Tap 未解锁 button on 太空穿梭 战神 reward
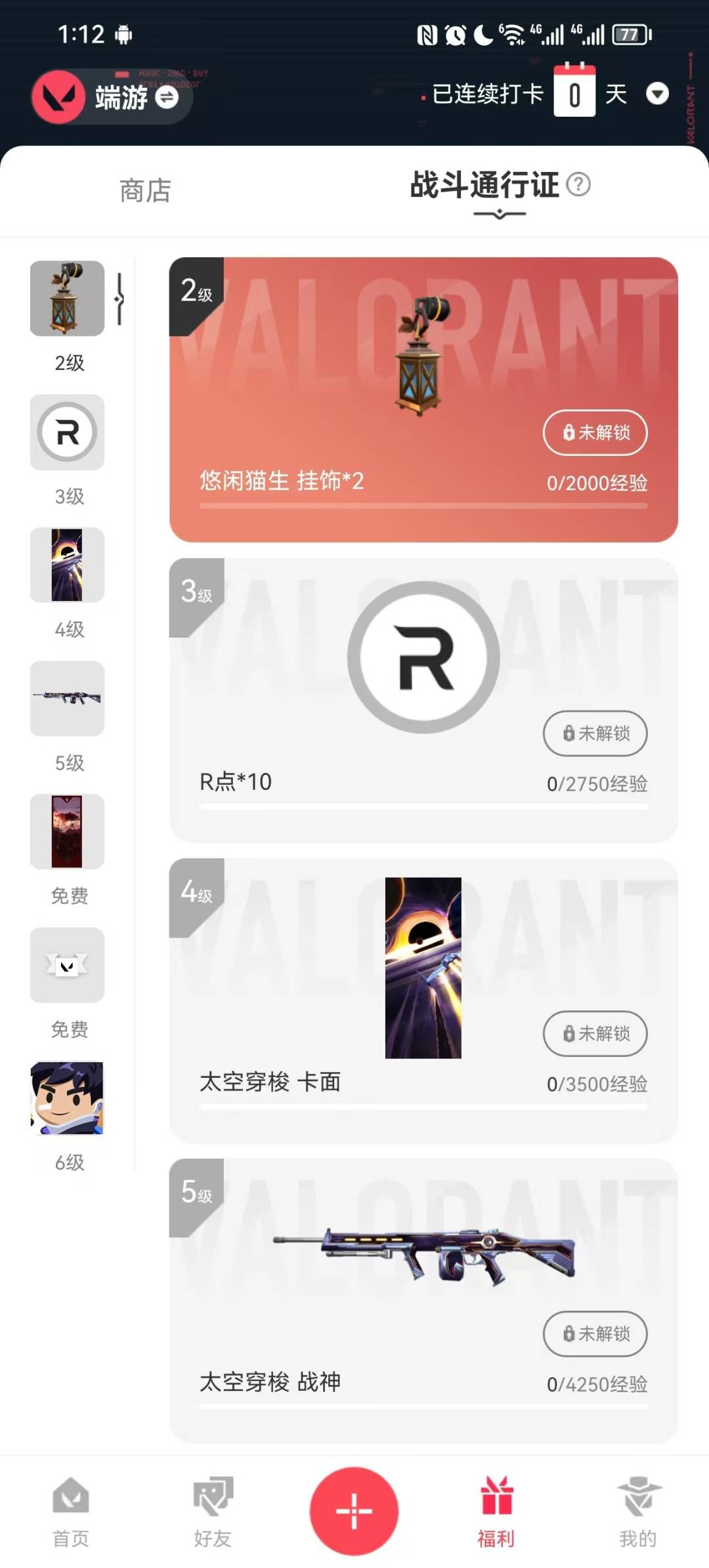This screenshot has width=709, height=1568. (x=595, y=1333)
